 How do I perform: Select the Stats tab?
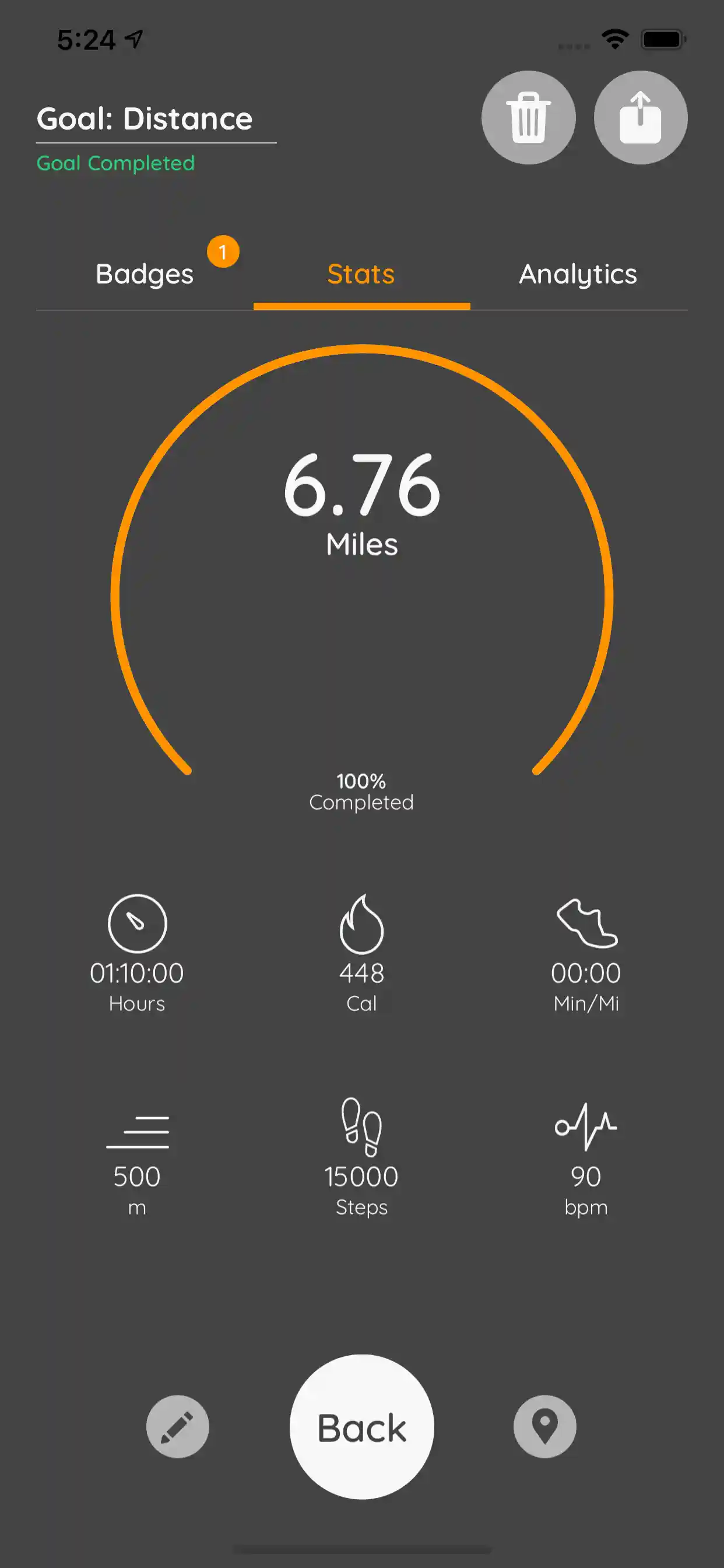pyautogui.click(x=361, y=275)
